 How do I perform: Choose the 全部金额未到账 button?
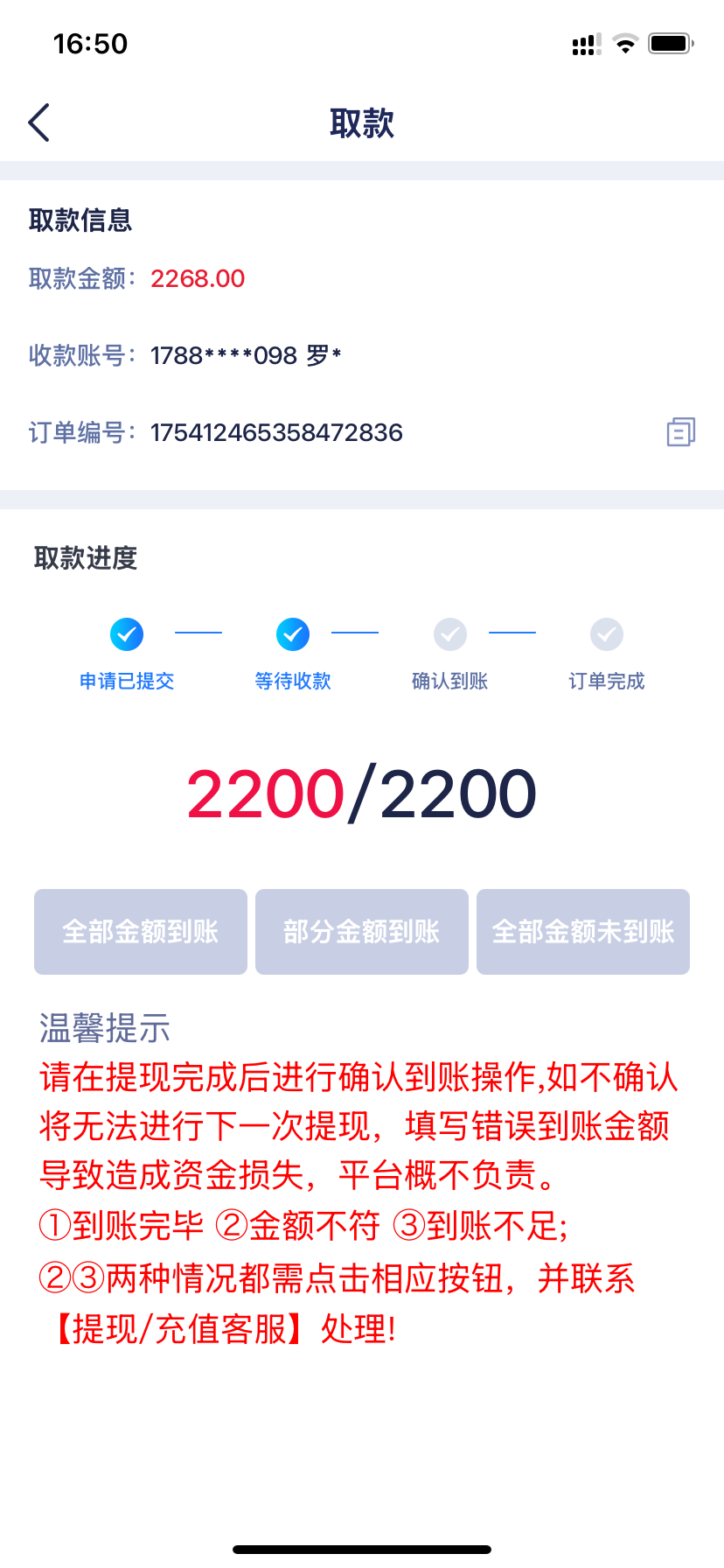tap(583, 932)
